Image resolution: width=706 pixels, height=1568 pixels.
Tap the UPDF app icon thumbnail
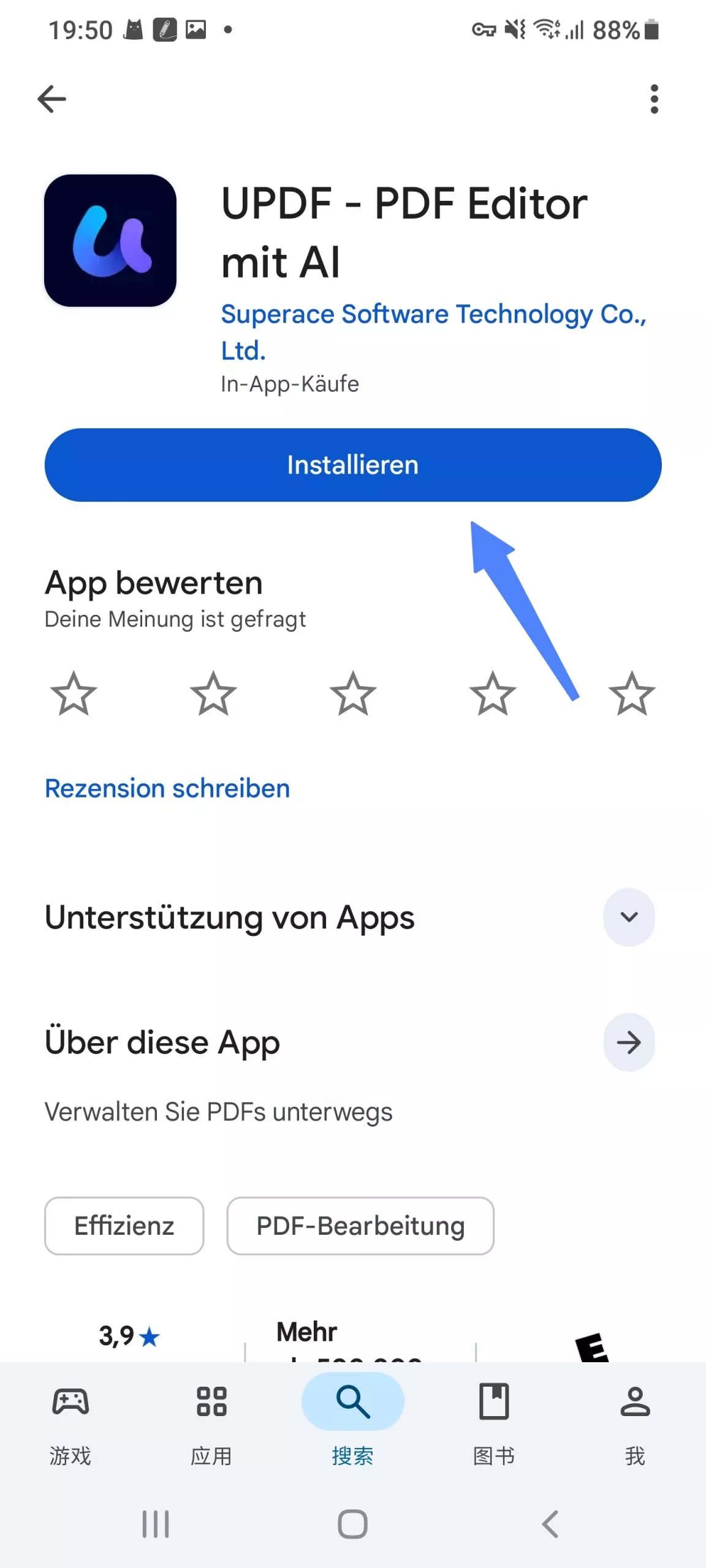click(110, 239)
